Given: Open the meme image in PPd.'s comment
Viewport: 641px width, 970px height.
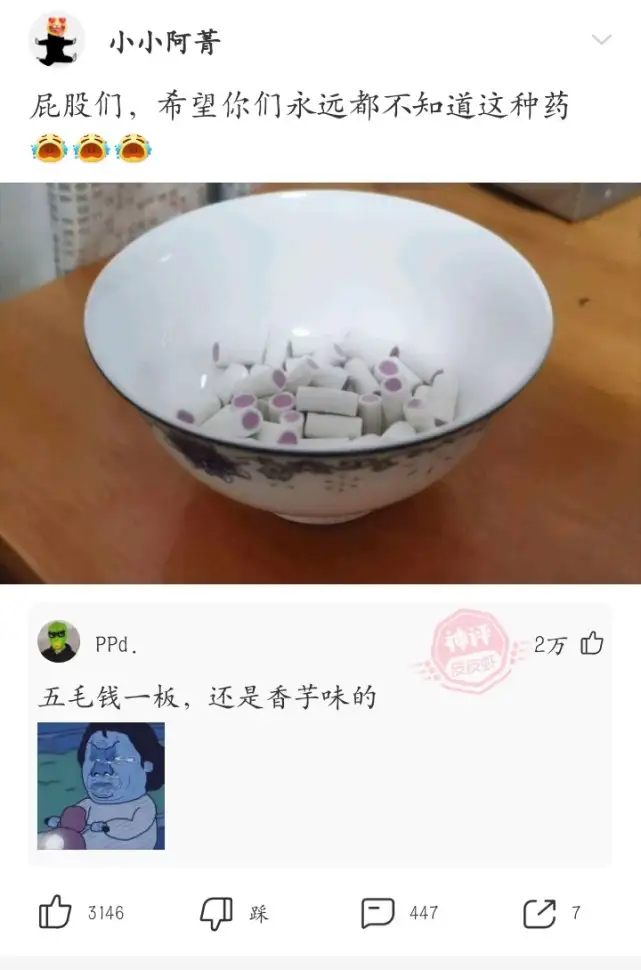Looking at the screenshot, I should 101,786.
